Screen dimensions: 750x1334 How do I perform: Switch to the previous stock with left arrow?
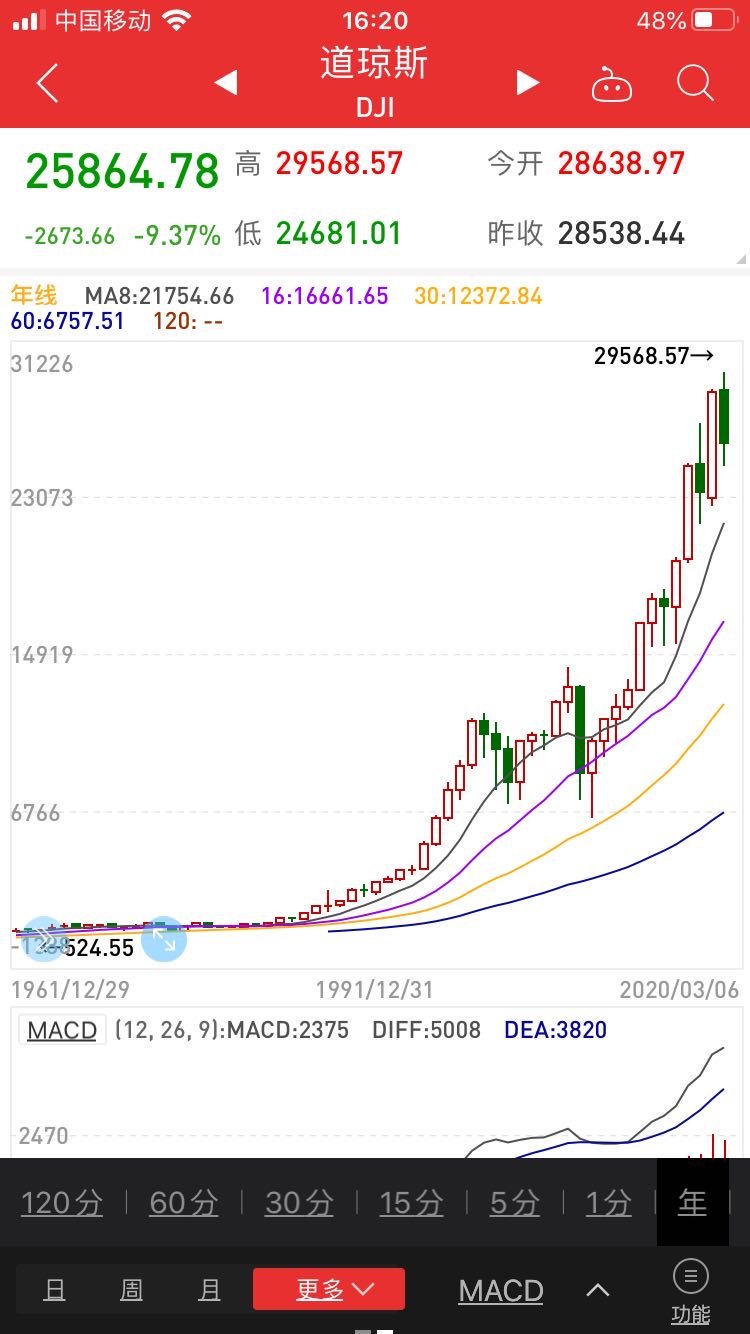[226, 83]
